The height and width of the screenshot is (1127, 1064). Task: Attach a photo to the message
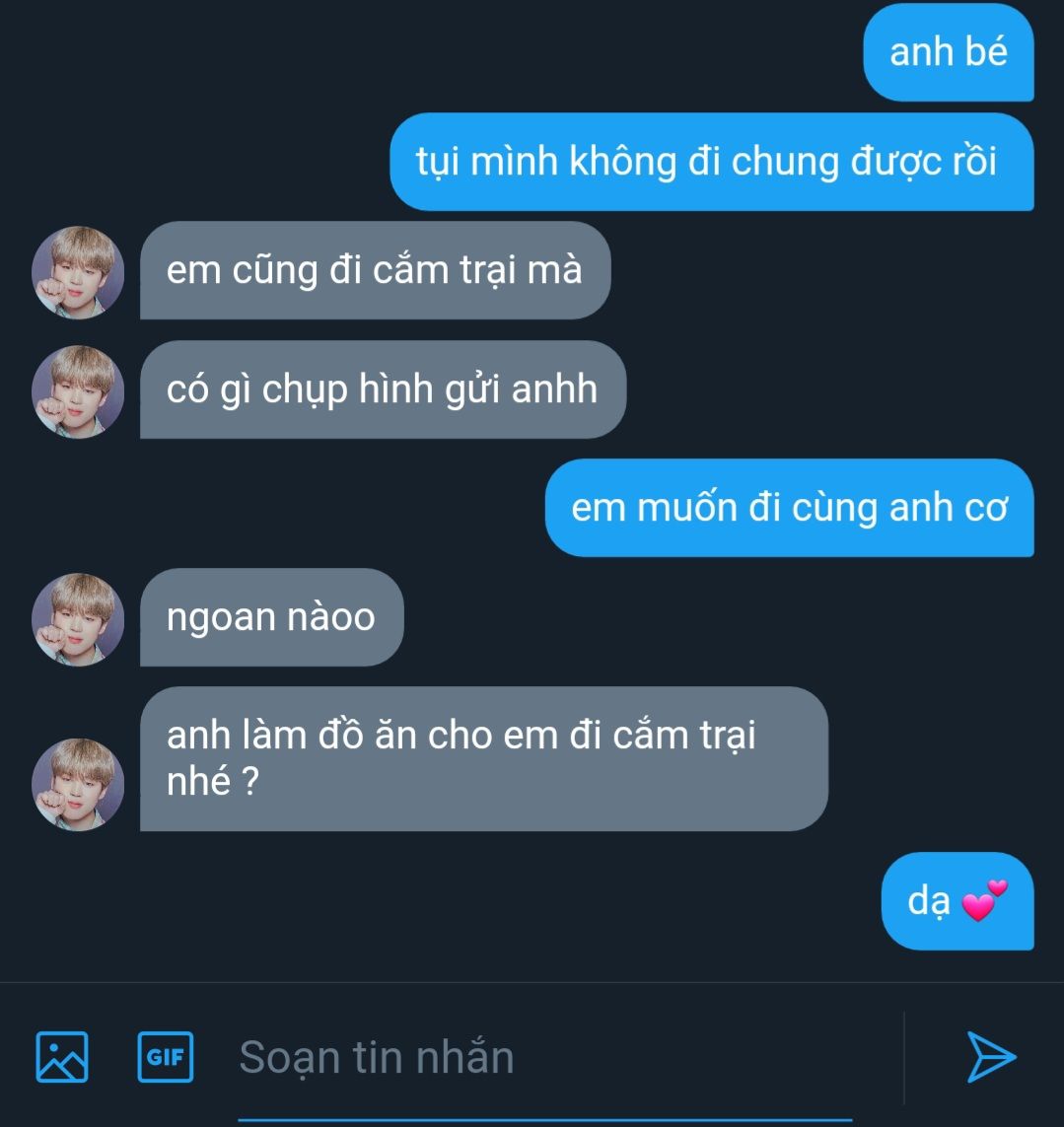click(62, 1057)
